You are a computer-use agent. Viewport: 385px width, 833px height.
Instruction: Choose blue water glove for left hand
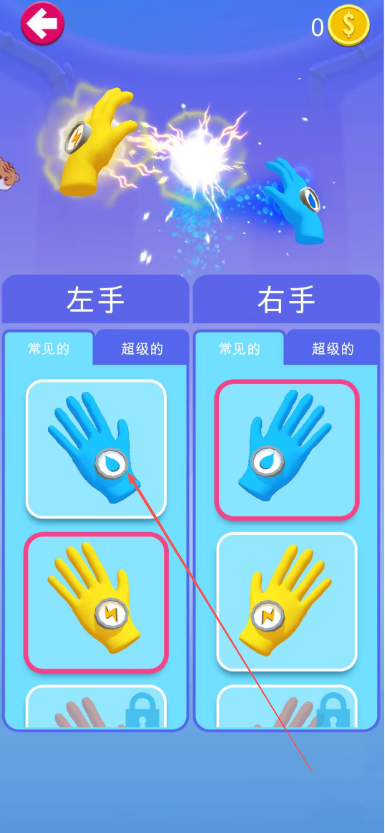click(96, 449)
